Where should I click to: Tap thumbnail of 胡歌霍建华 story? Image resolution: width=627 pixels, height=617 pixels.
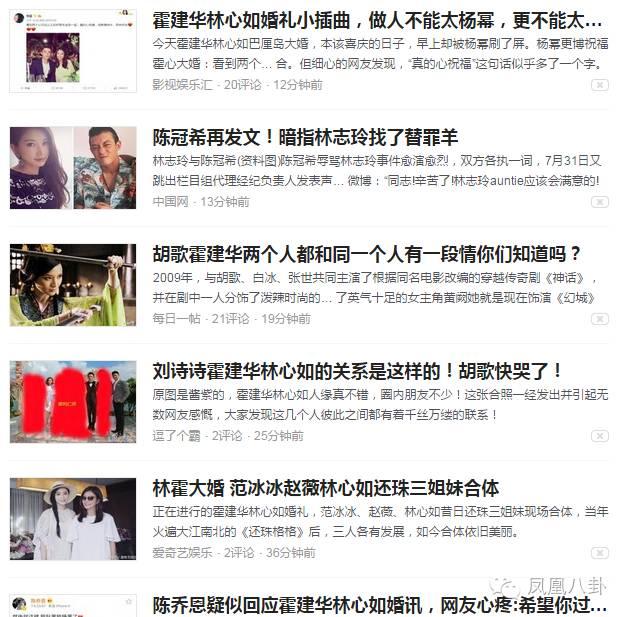(73, 285)
